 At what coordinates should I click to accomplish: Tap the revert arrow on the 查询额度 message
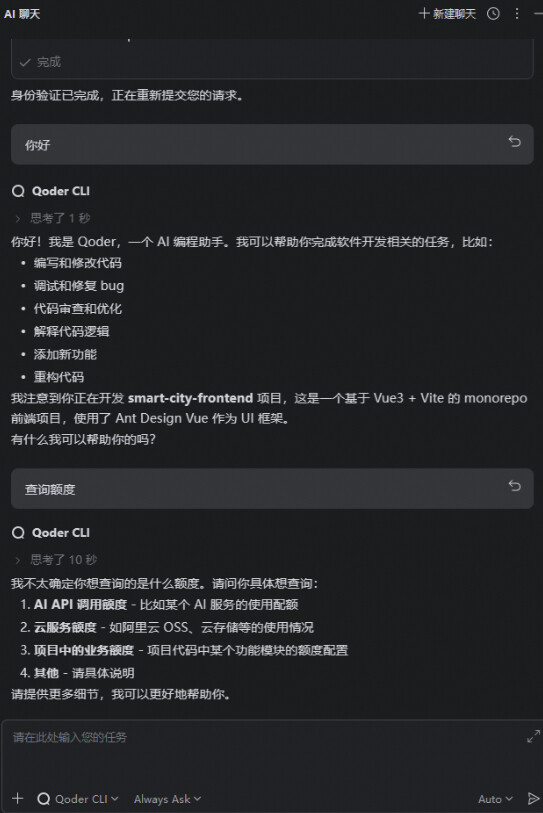(514, 486)
